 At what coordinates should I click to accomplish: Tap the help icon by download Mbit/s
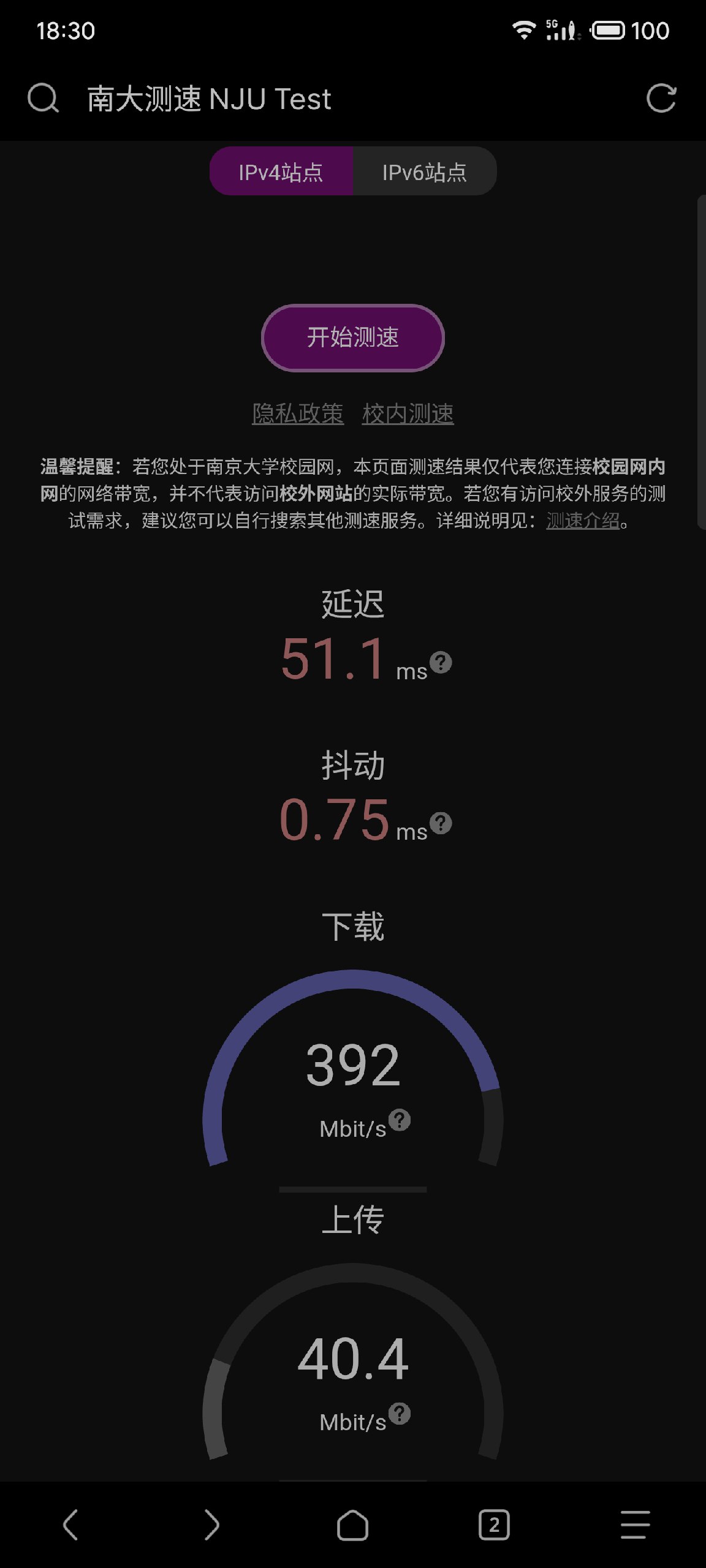400,1120
